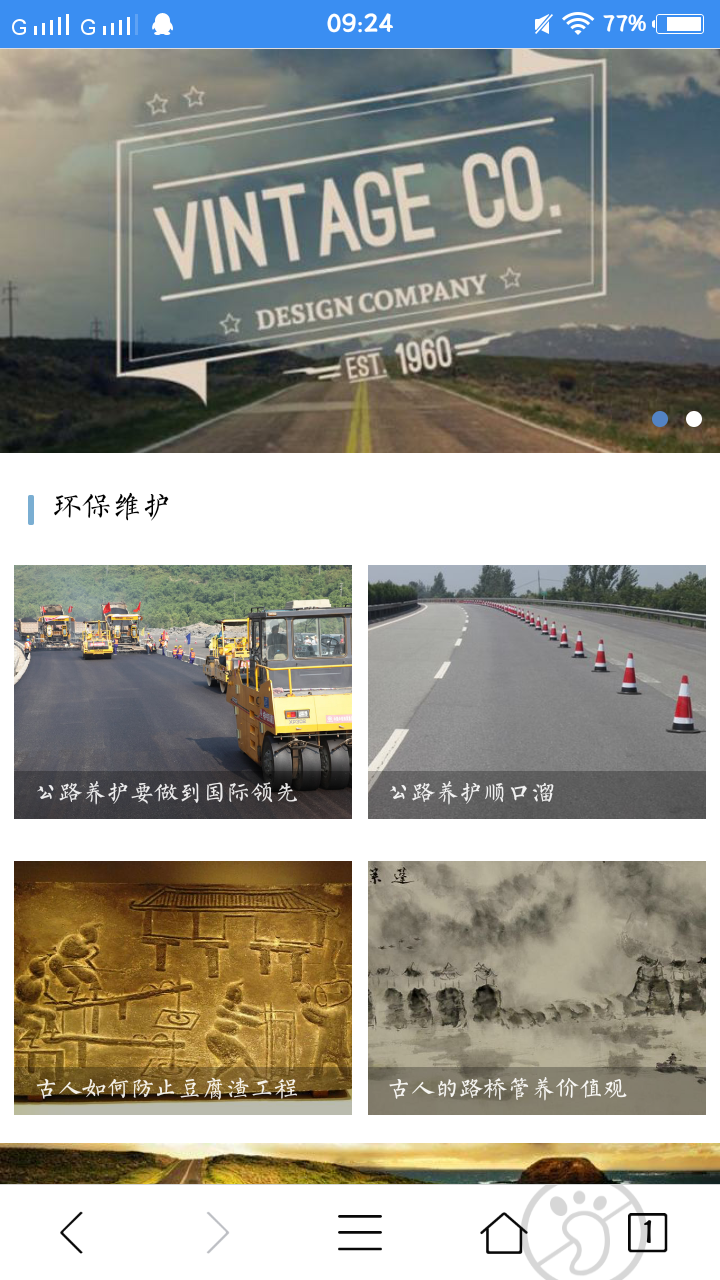The image size is (720, 1280).
Task: Open the tab switcher showing 1 tab
Action: (647, 1232)
